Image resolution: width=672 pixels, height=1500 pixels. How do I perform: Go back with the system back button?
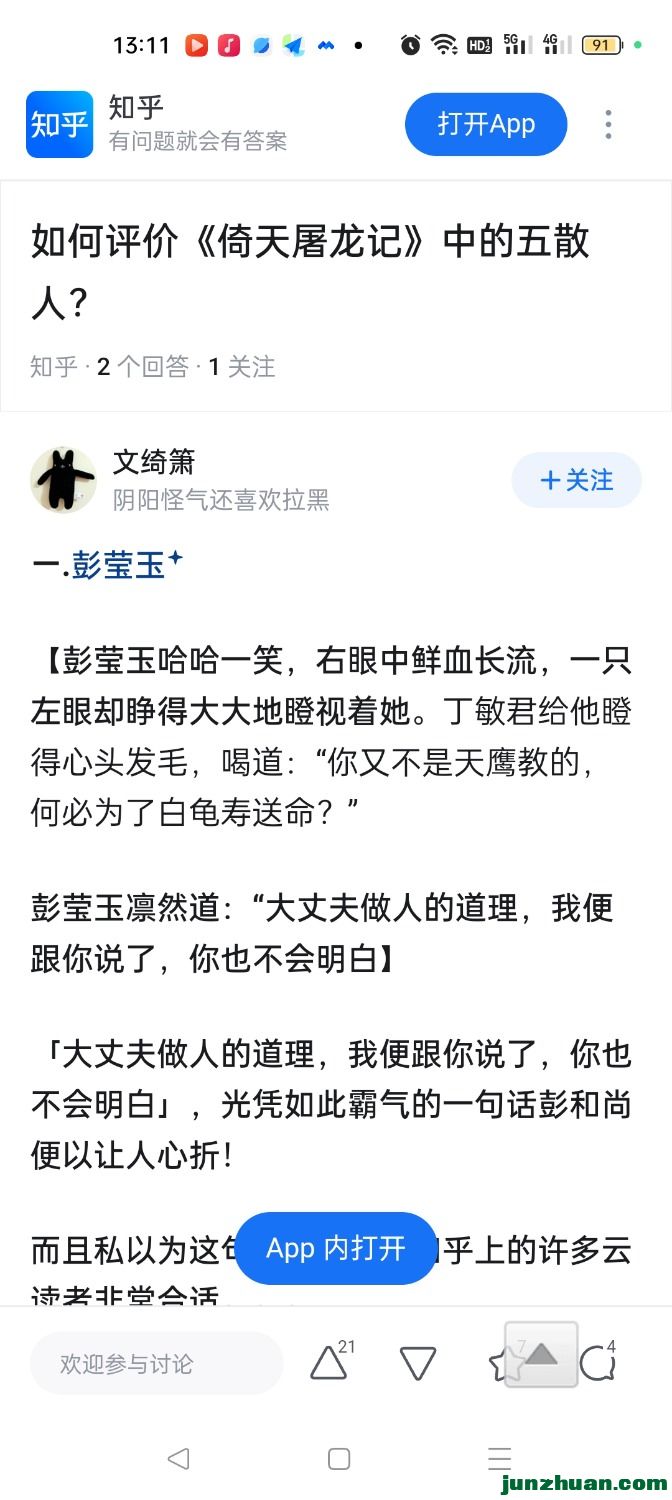click(178, 1459)
